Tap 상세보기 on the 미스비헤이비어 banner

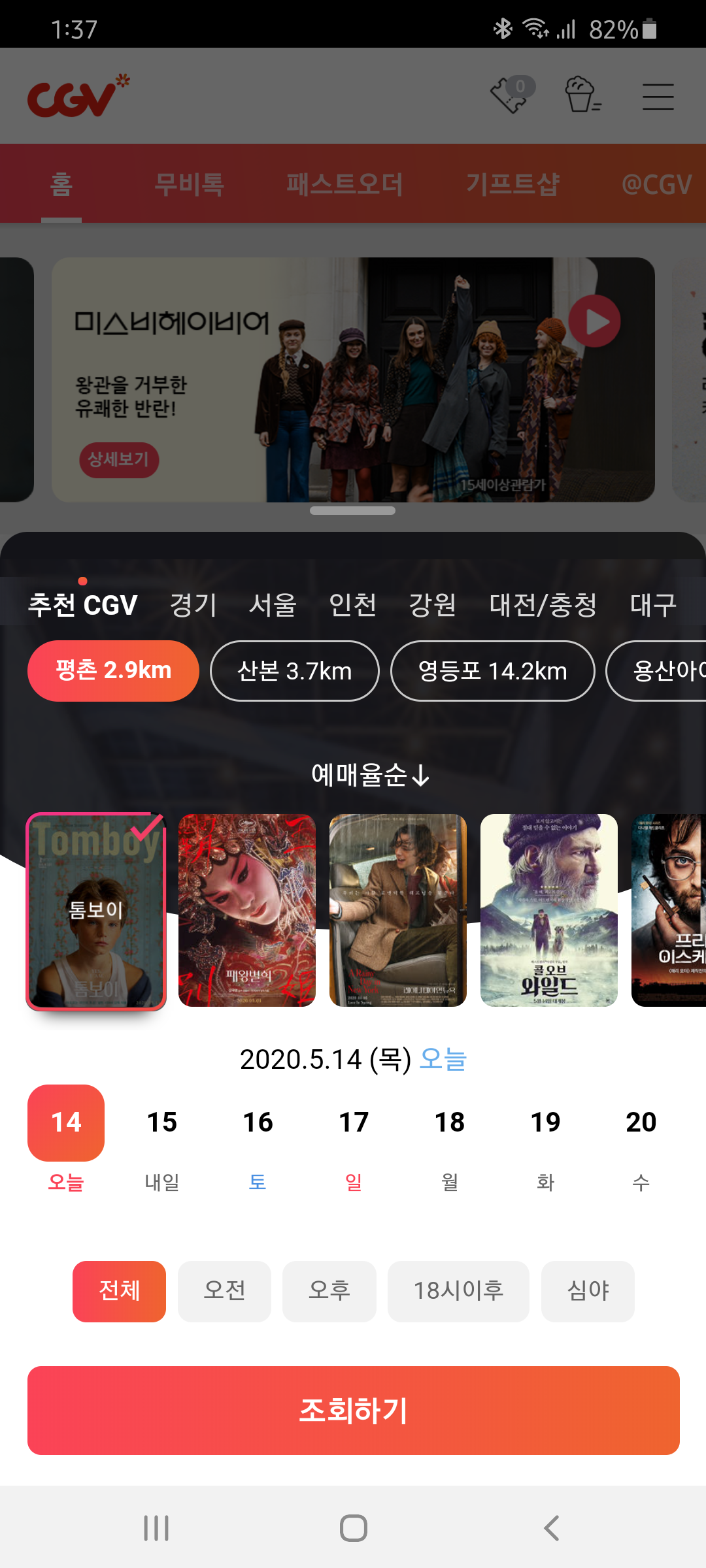(x=119, y=459)
